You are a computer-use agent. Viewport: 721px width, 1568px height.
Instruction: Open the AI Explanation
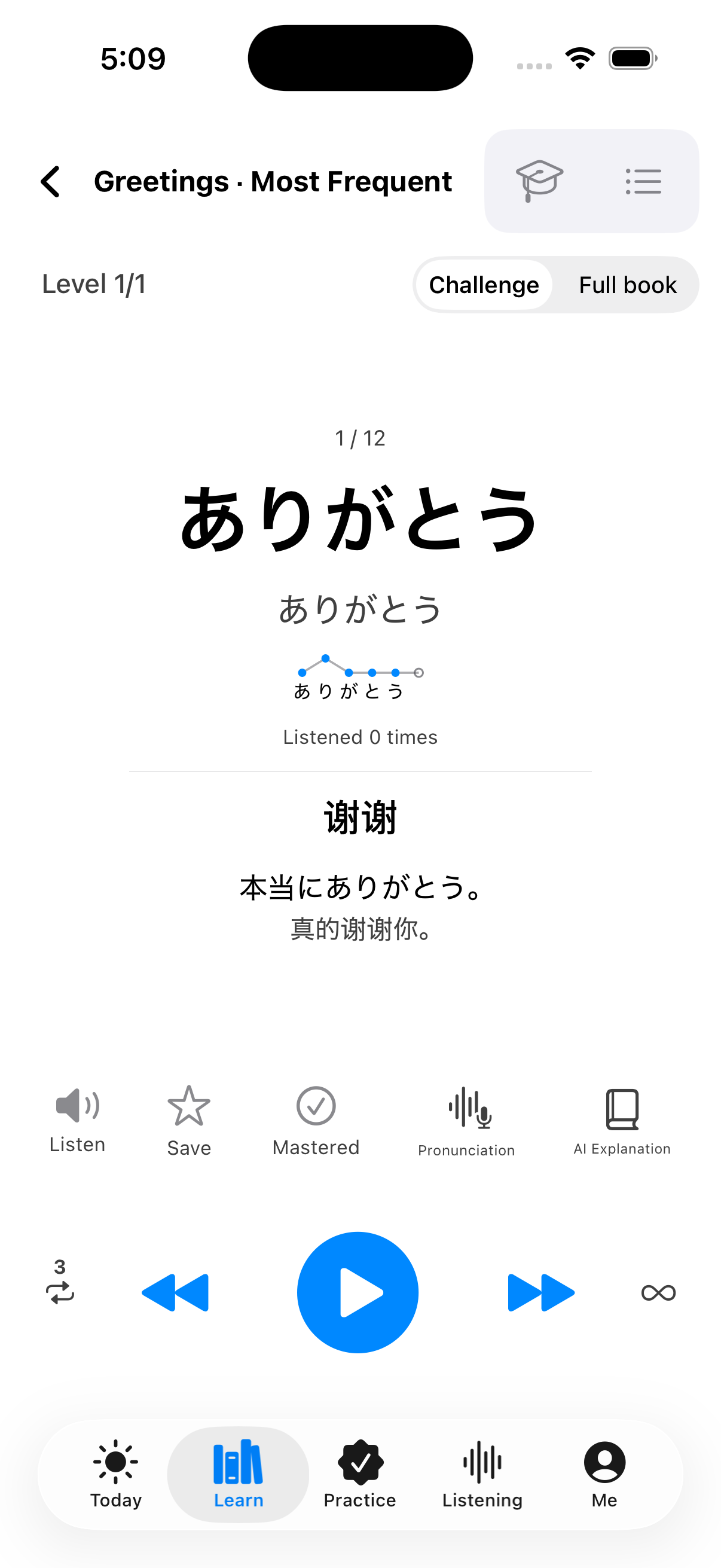pyautogui.click(x=622, y=1122)
